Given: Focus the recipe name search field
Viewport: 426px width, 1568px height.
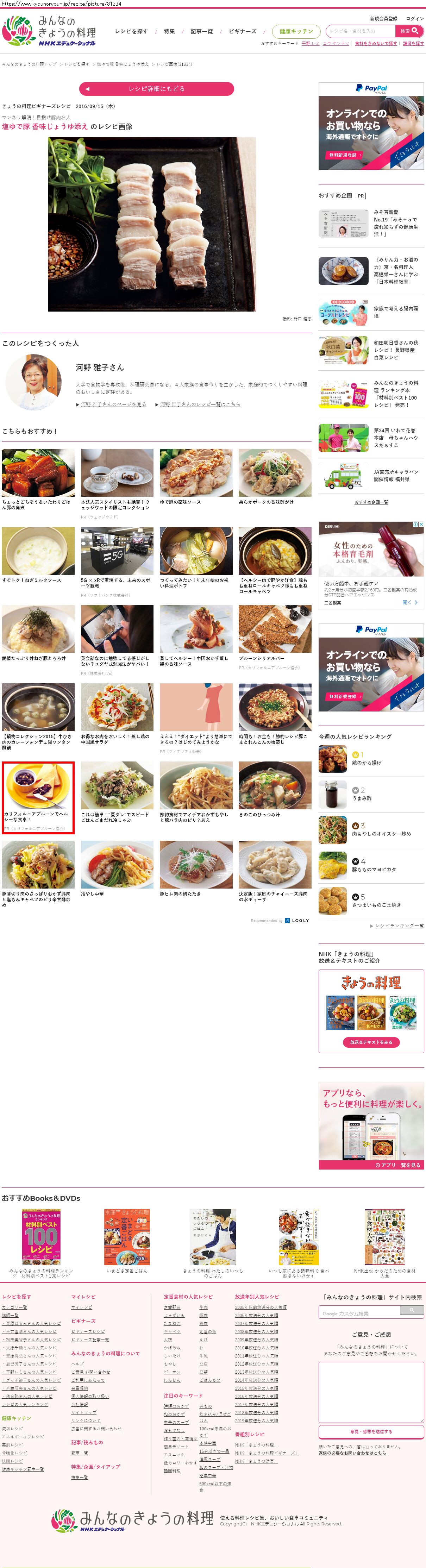Looking at the screenshot, I should tap(360, 31).
